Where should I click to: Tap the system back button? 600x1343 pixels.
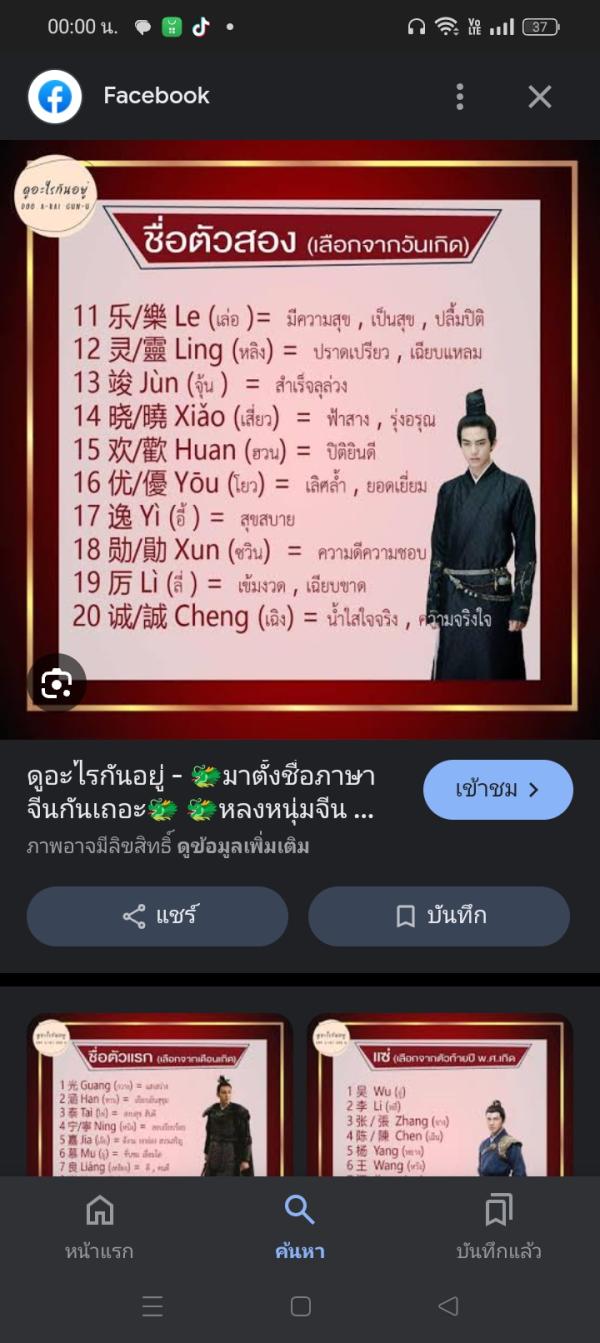[x=448, y=1306]
